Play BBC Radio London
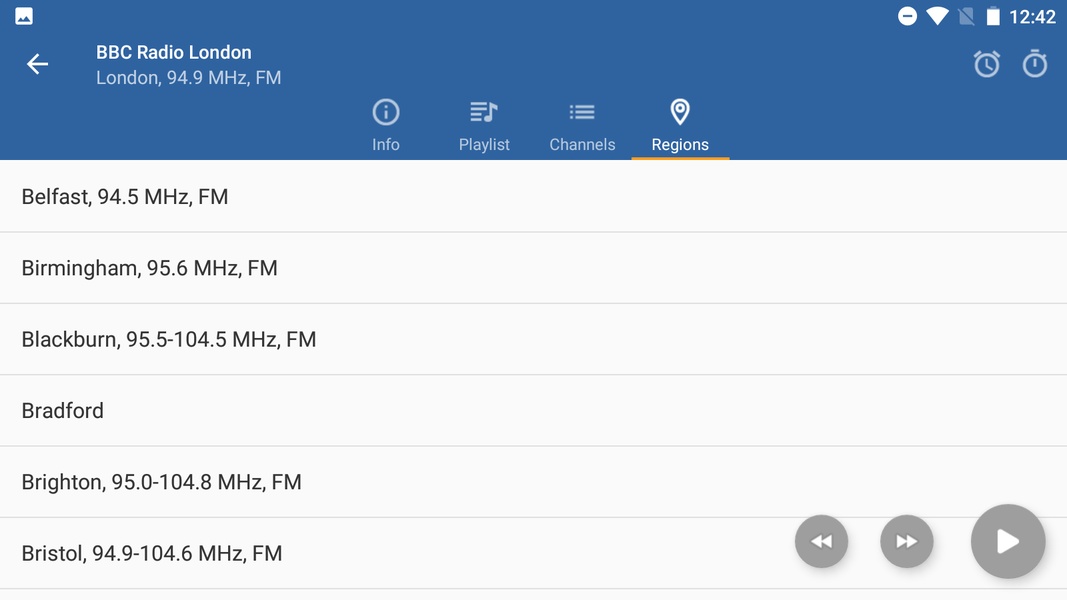Image resolution: width=1067 pixels, height=600 pixels. coord(1007,541)
